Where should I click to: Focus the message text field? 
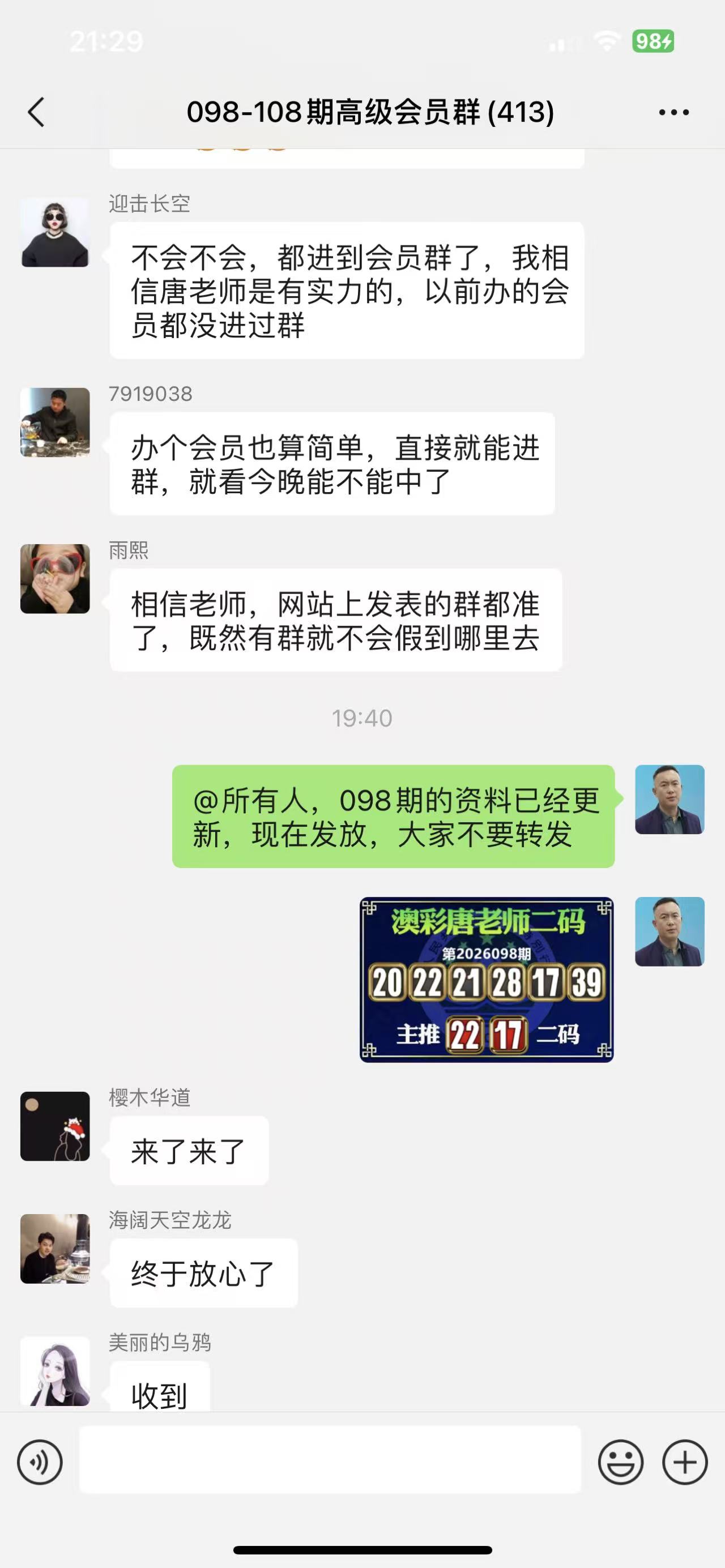pos(330,1460)
